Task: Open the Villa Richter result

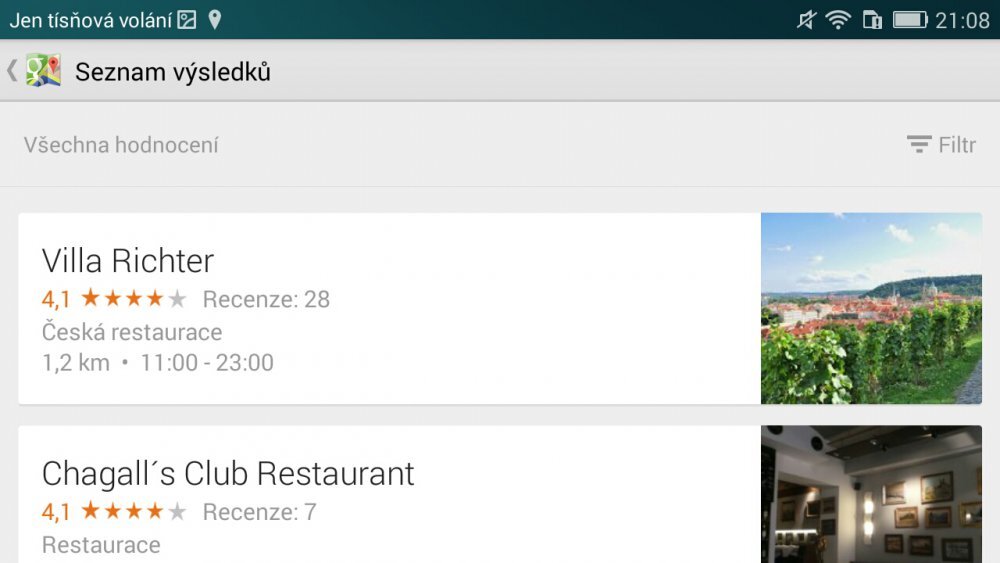Action: [390, 308]
